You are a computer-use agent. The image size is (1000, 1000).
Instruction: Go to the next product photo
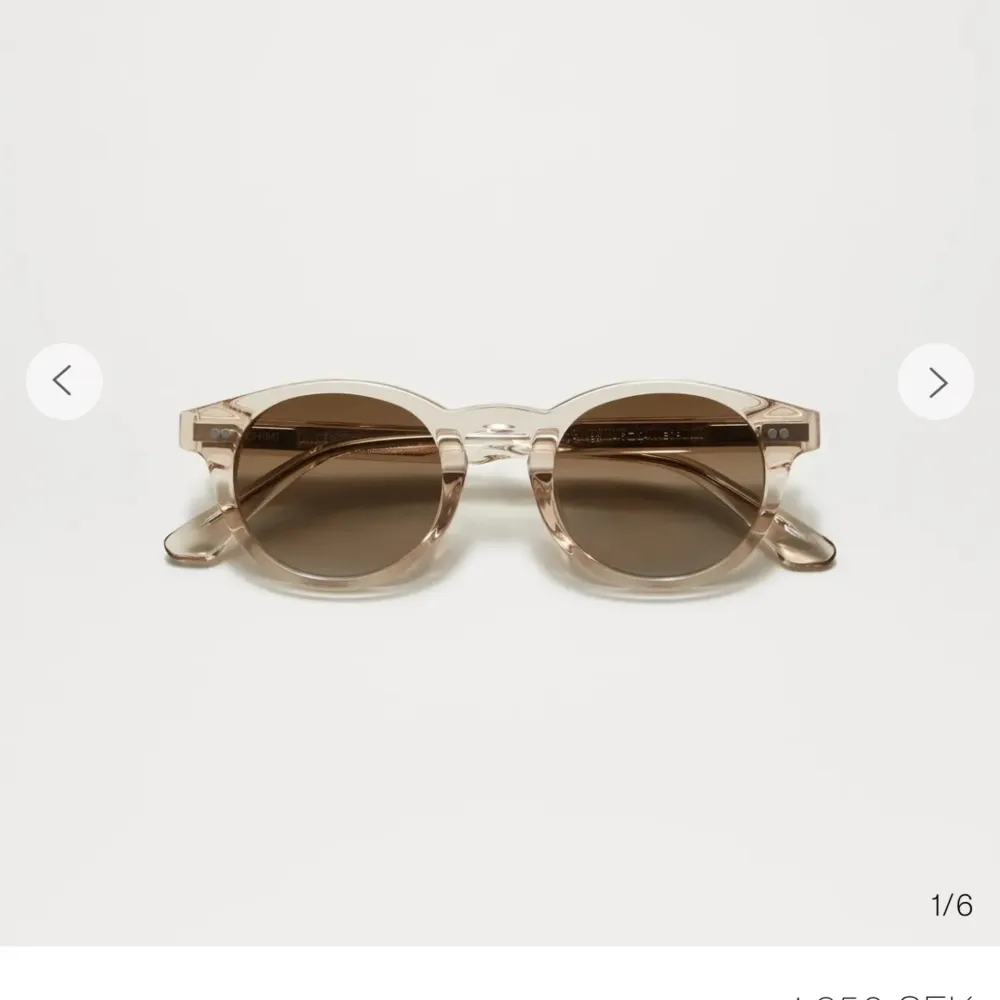936,381
